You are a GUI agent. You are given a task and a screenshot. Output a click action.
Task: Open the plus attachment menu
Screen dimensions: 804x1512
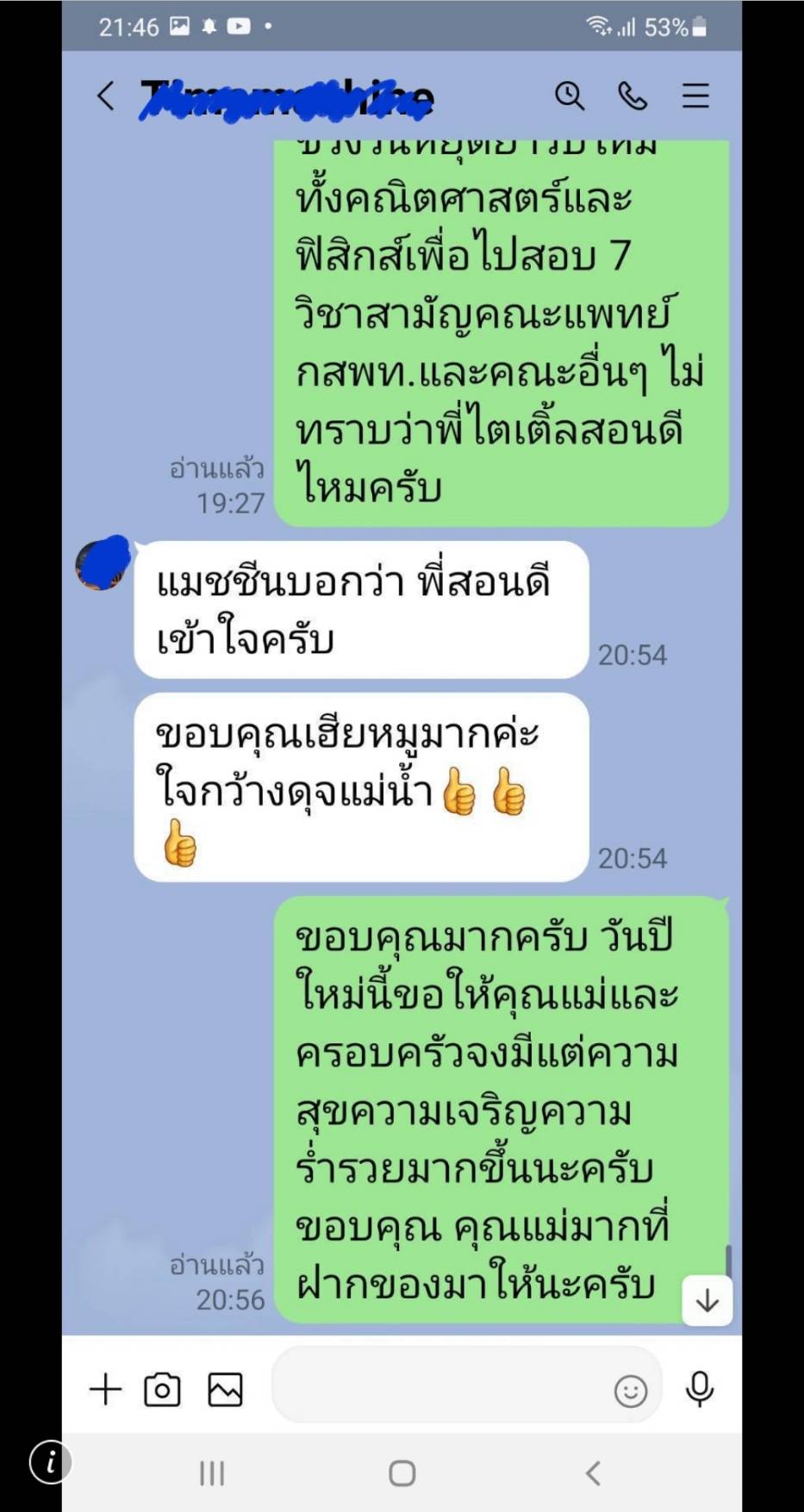(105, 1389)
